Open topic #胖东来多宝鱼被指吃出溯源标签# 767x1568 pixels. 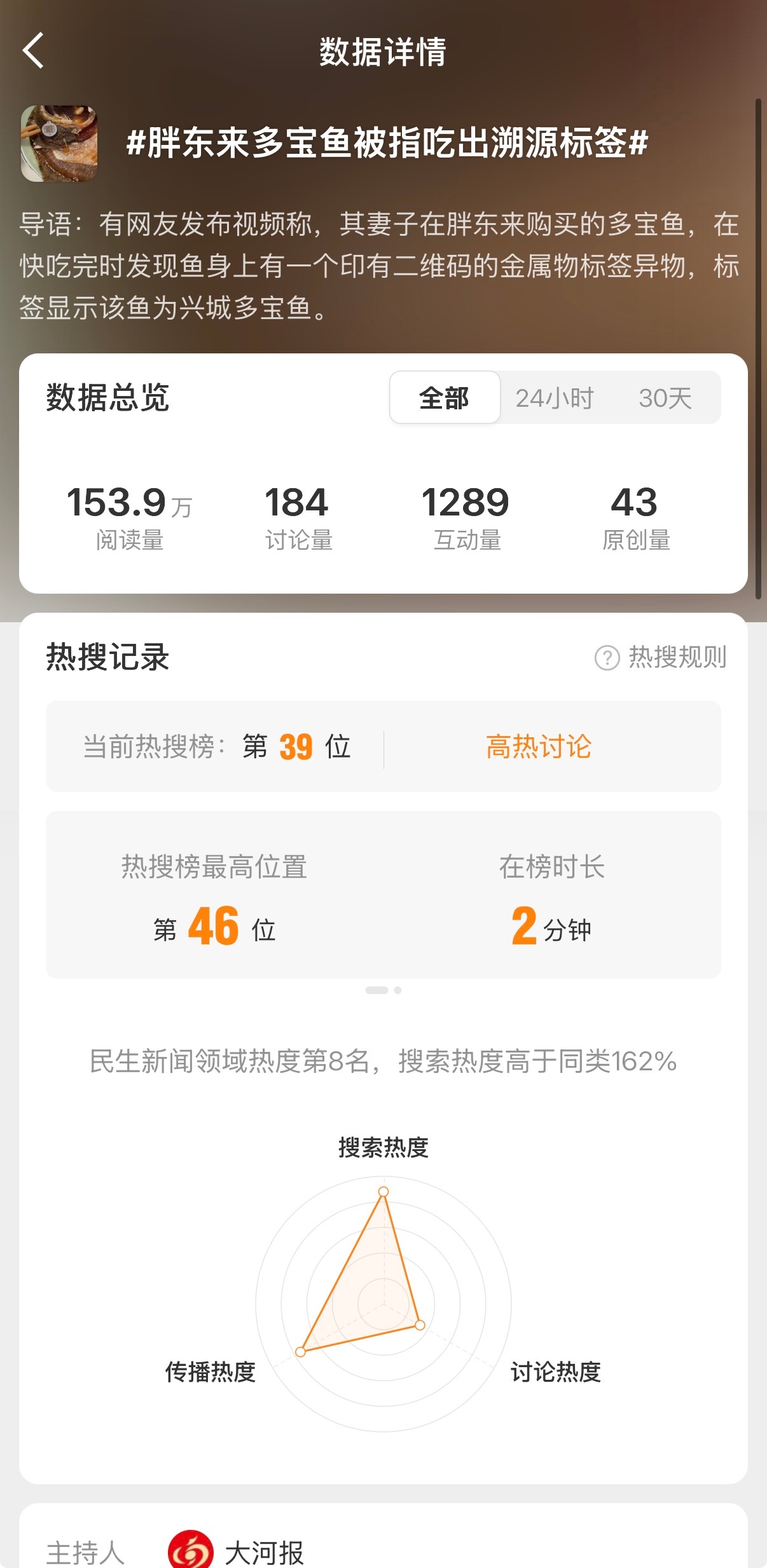(x=383, y=146)
